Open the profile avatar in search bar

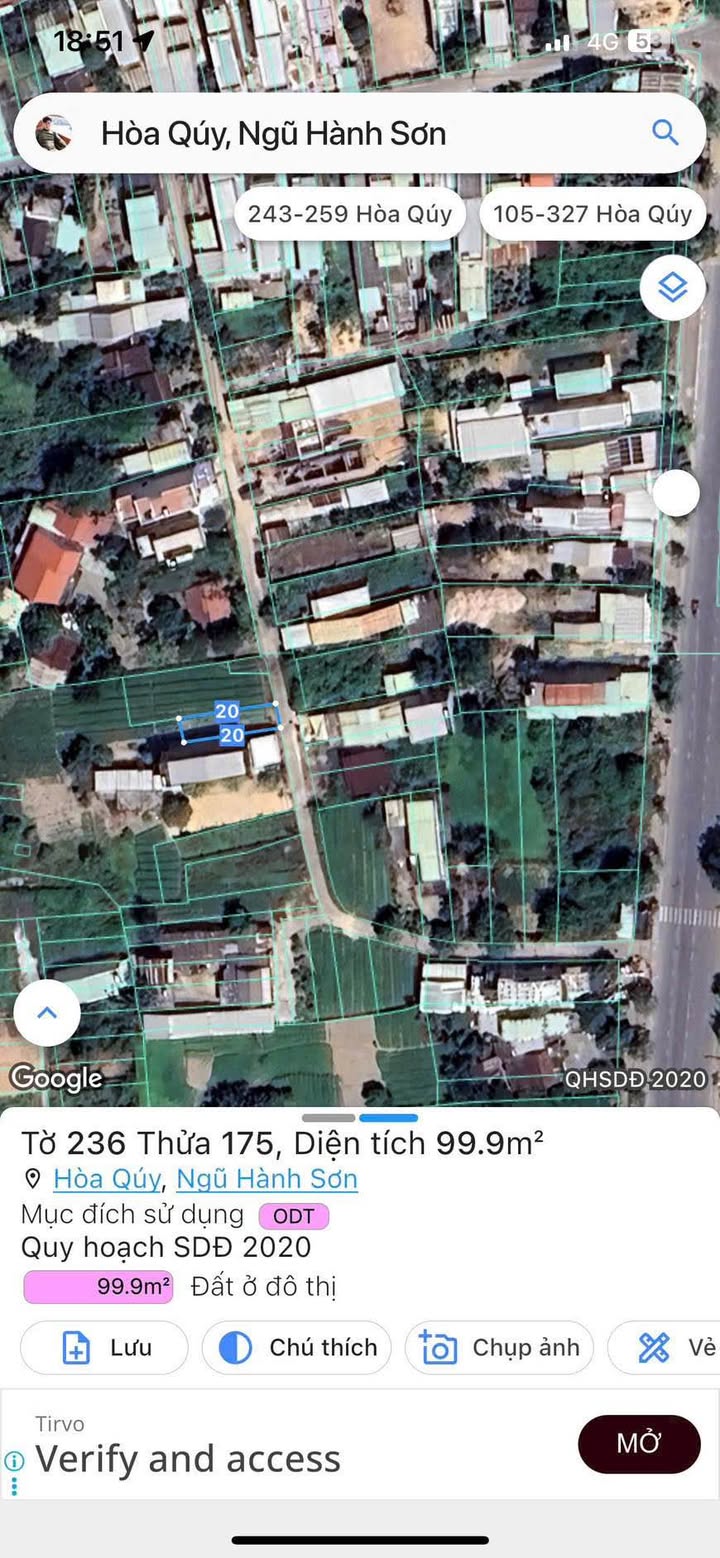click(x=53, y=133)
